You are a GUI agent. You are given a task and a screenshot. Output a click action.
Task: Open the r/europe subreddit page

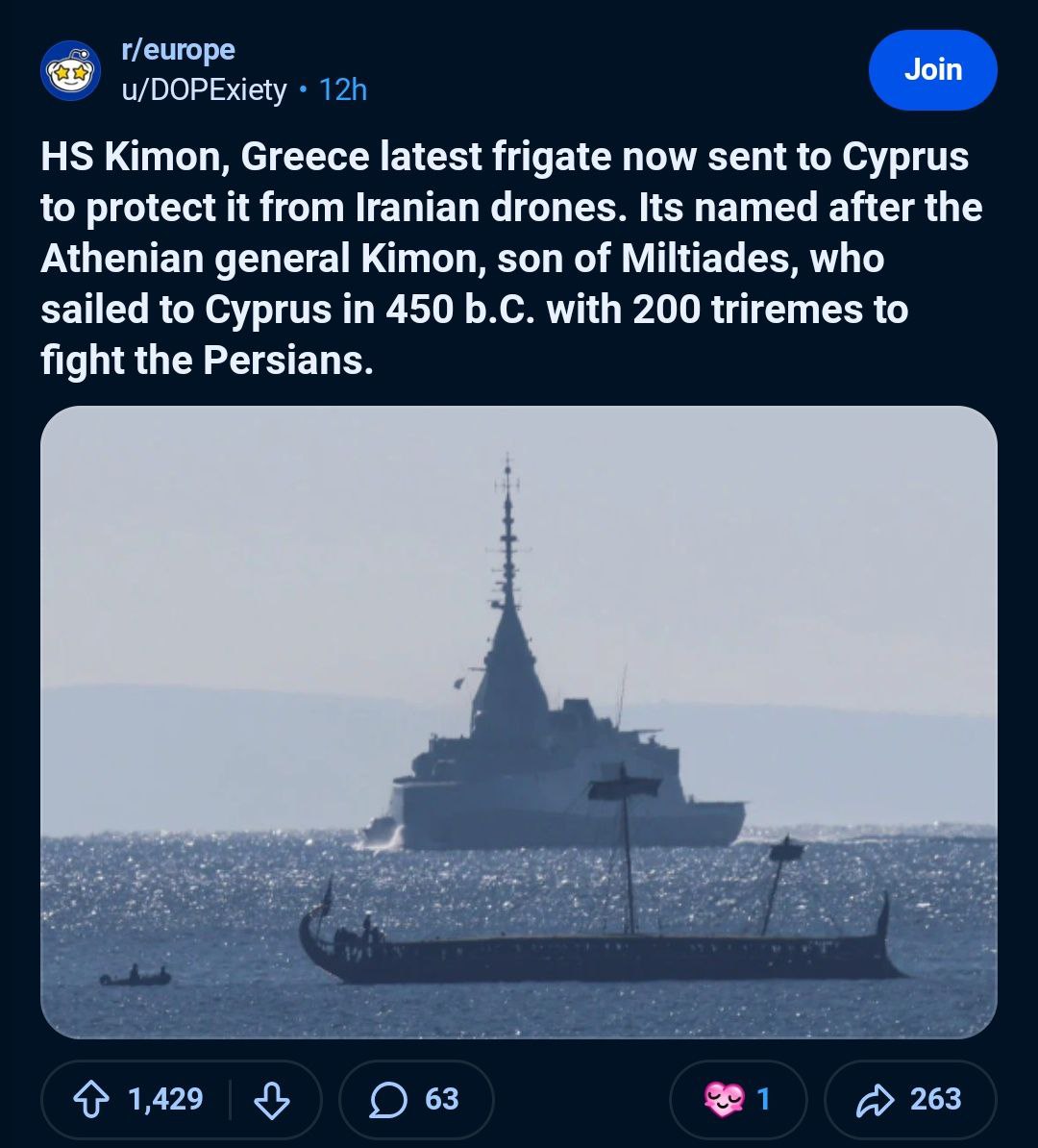click(178, 50)
